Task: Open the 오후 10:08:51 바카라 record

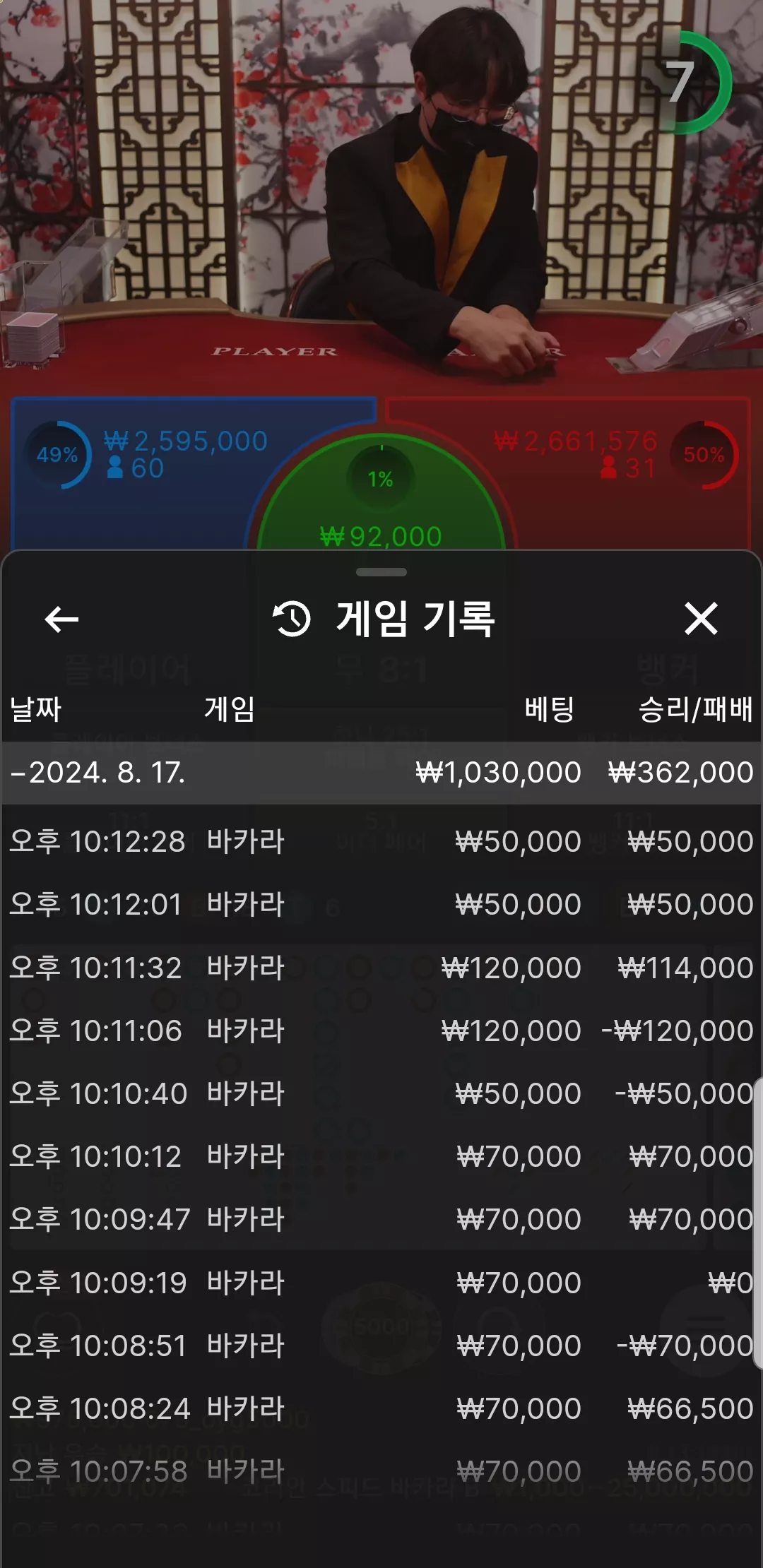Action: (381, 1346)
